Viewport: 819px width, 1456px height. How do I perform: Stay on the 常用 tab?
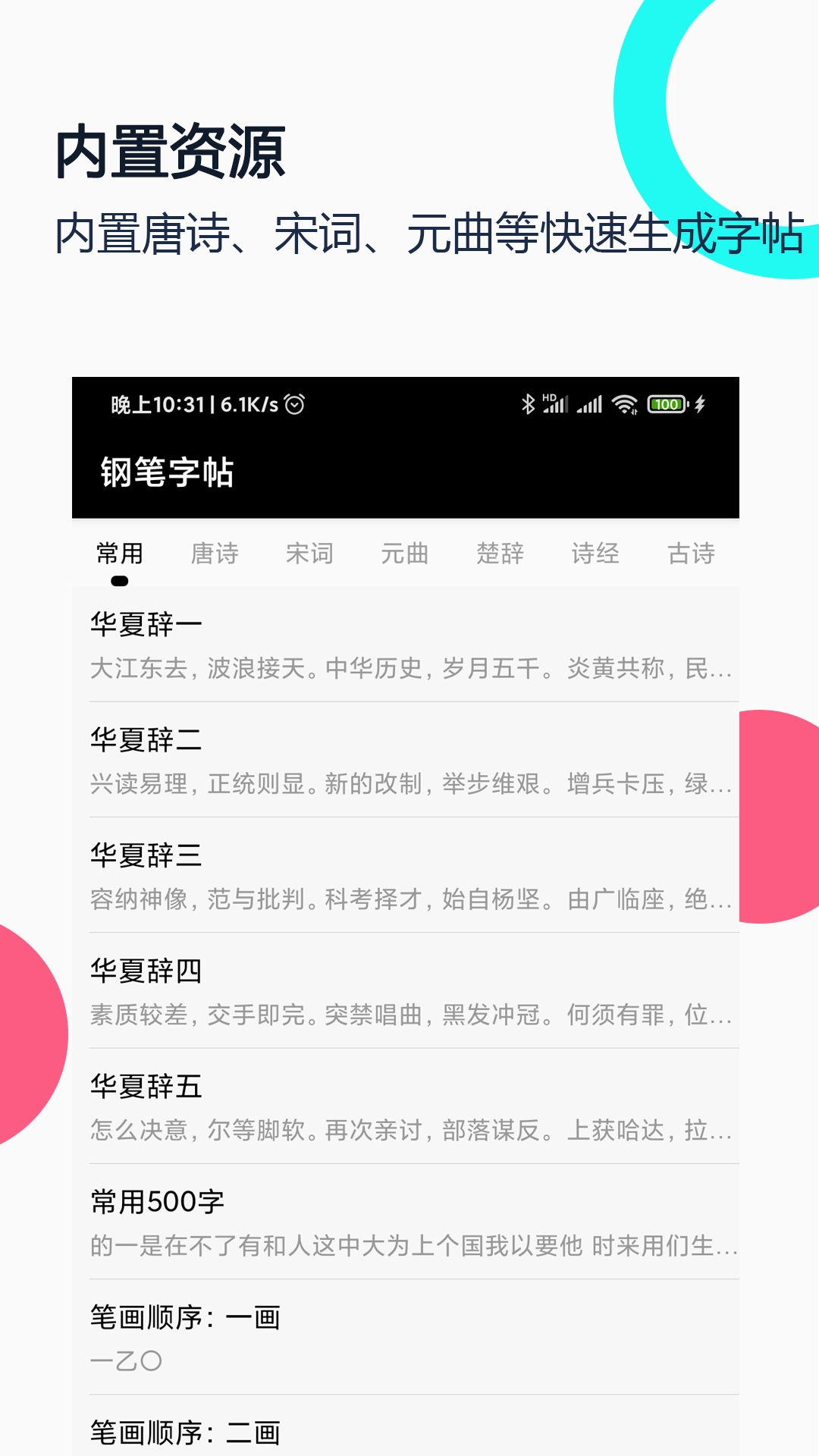(118, 554)
